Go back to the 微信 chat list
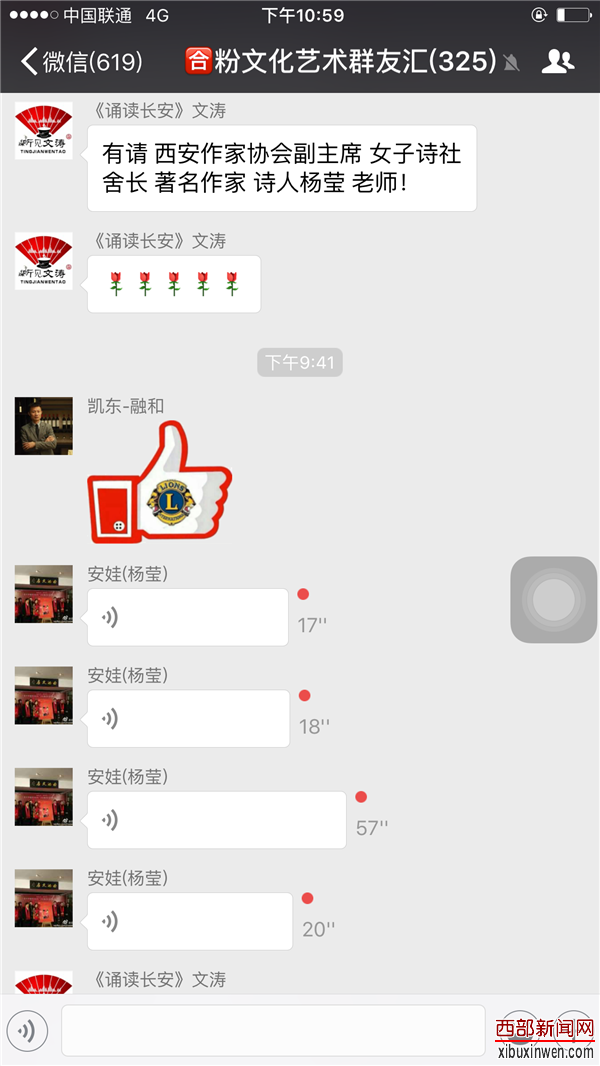Image resolution: width=600 pixels, height=1066 pixels. (x=80, y=62)
